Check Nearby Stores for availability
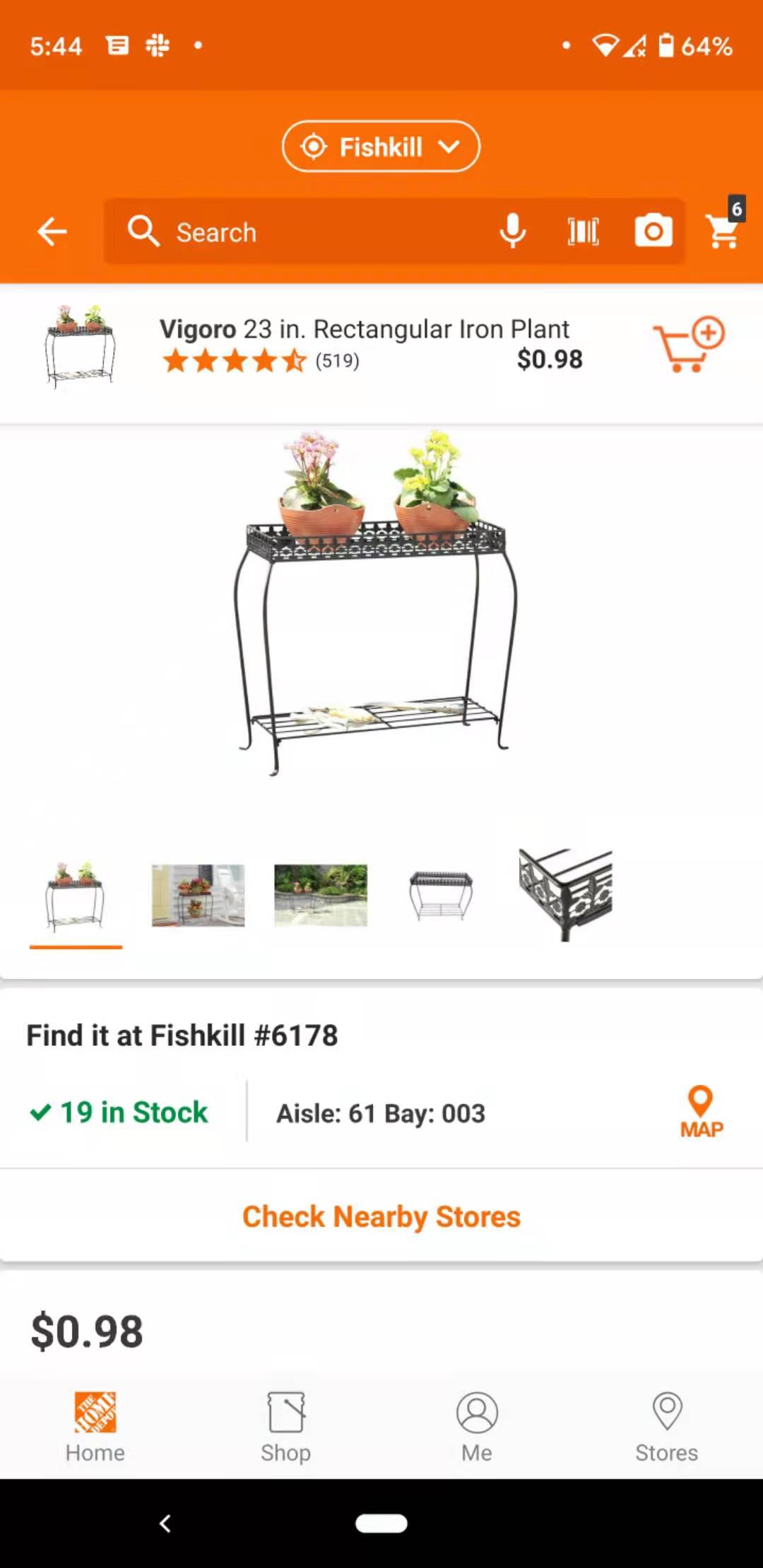The height and width of the screenshot is (1568, 763). tap(381, 1217)
